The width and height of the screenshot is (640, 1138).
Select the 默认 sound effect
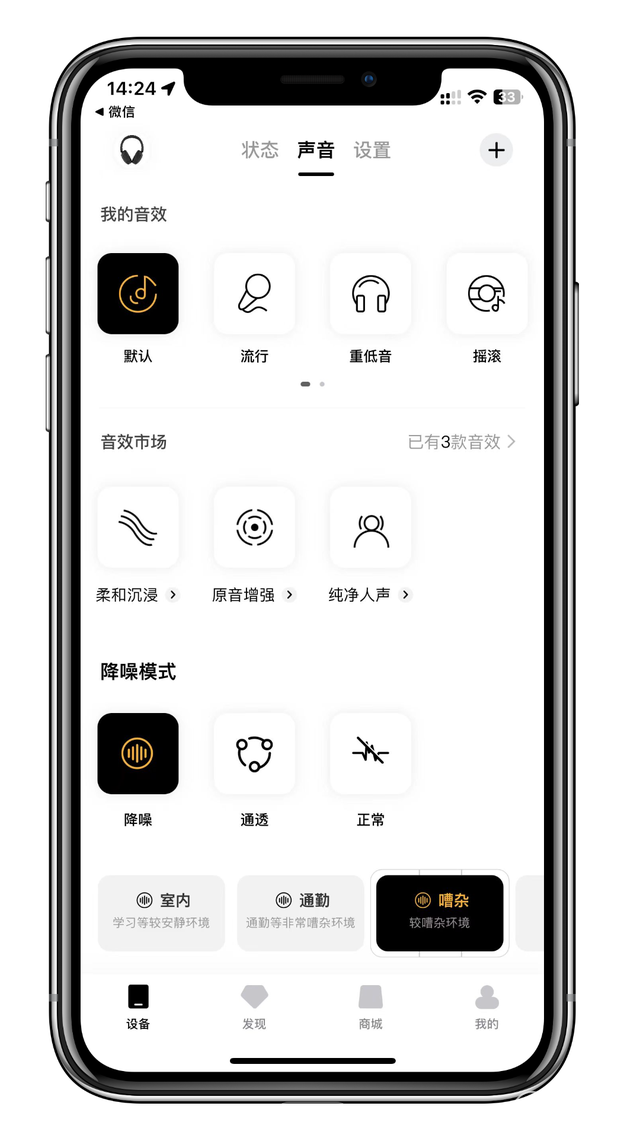(138, 294)
